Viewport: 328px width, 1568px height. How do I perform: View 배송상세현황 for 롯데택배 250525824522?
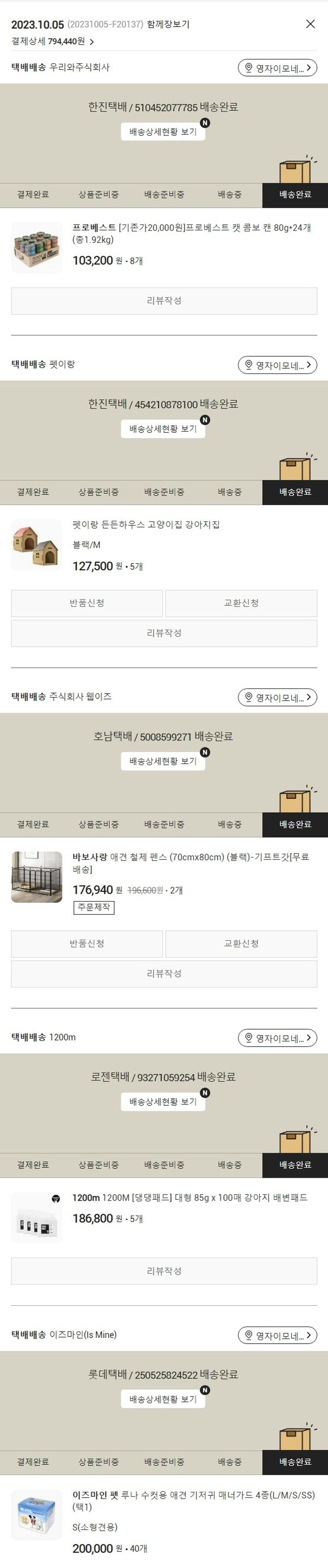(163, 1399)
